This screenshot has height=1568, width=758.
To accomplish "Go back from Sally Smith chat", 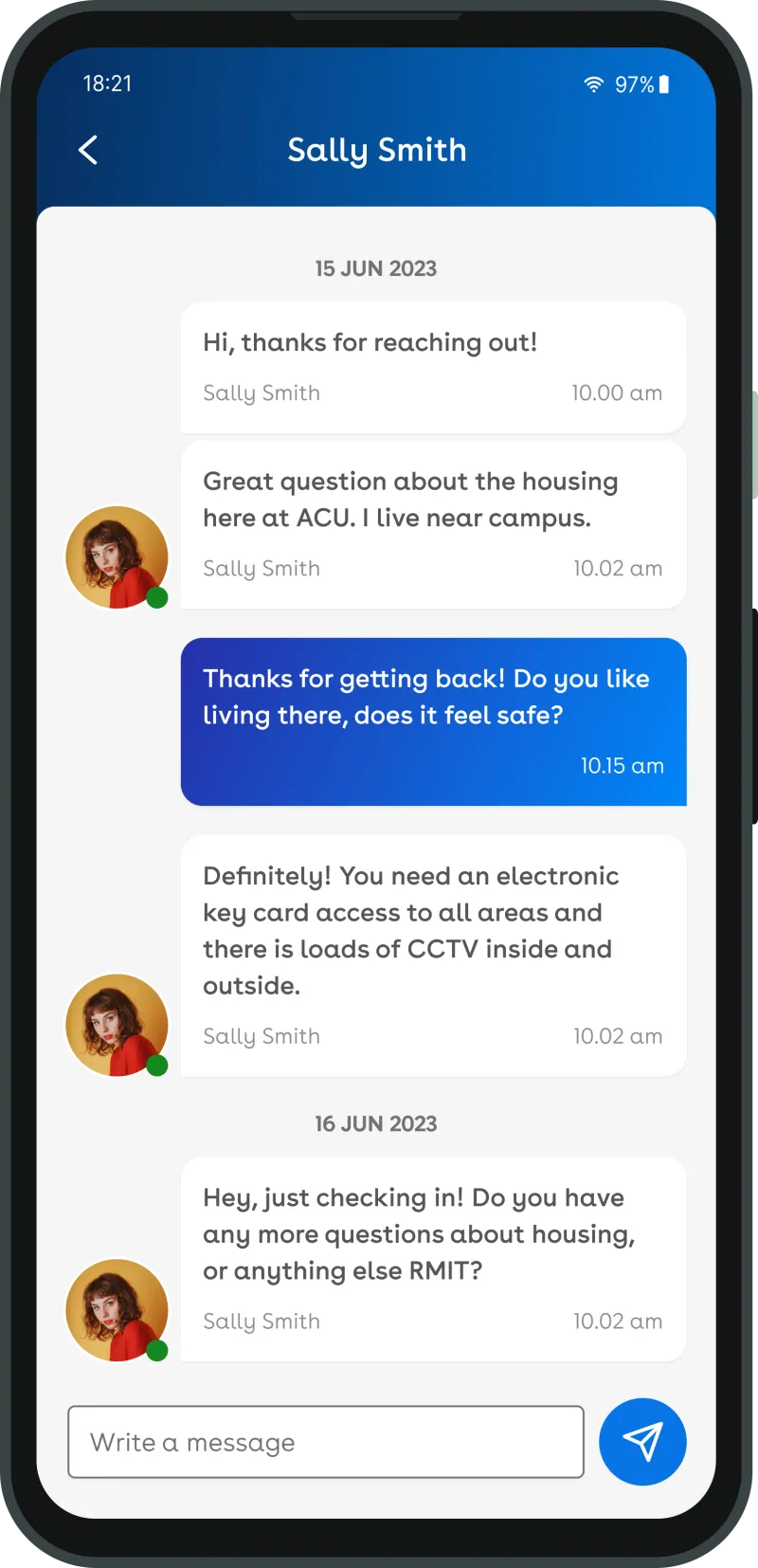I will pyautogui.click(x=88, y=150).
